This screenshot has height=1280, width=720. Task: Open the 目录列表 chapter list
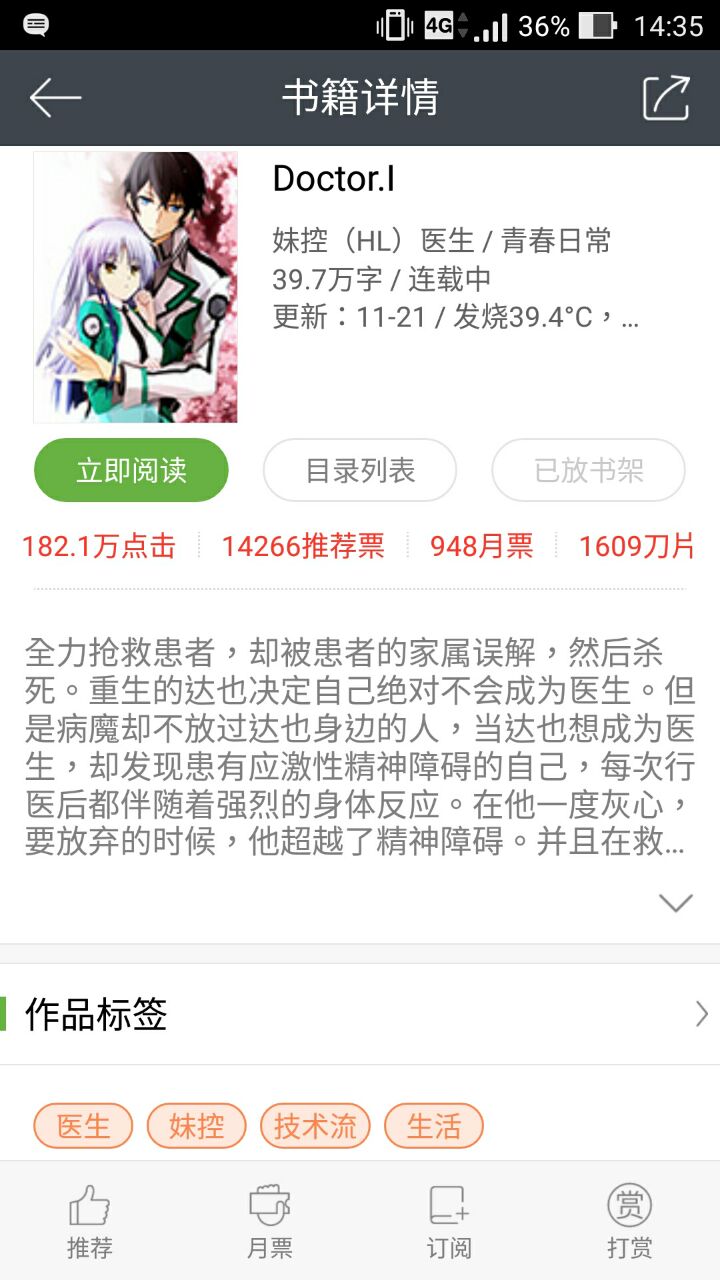360,470
